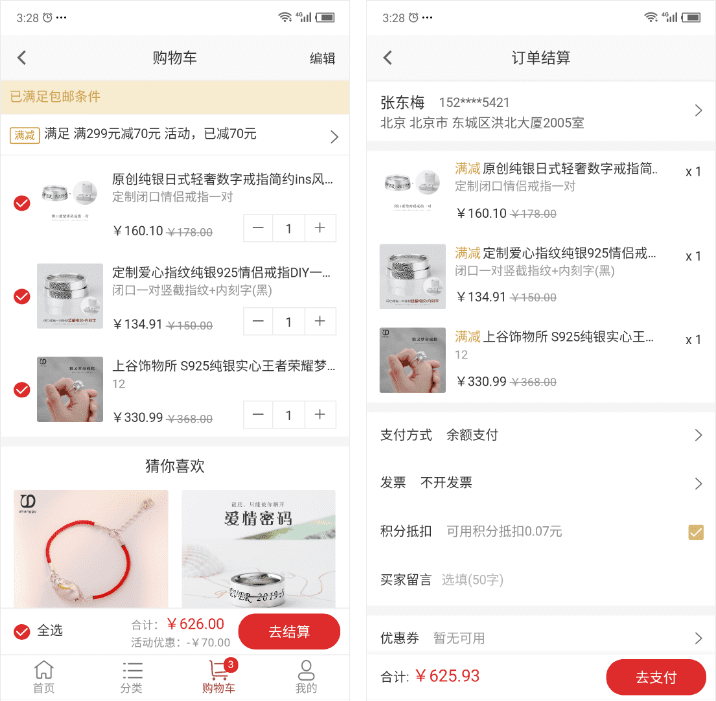This screenshot has height=701, width=716.
Task: Tap 去支付 to pay the order
Action: (656, 677)
